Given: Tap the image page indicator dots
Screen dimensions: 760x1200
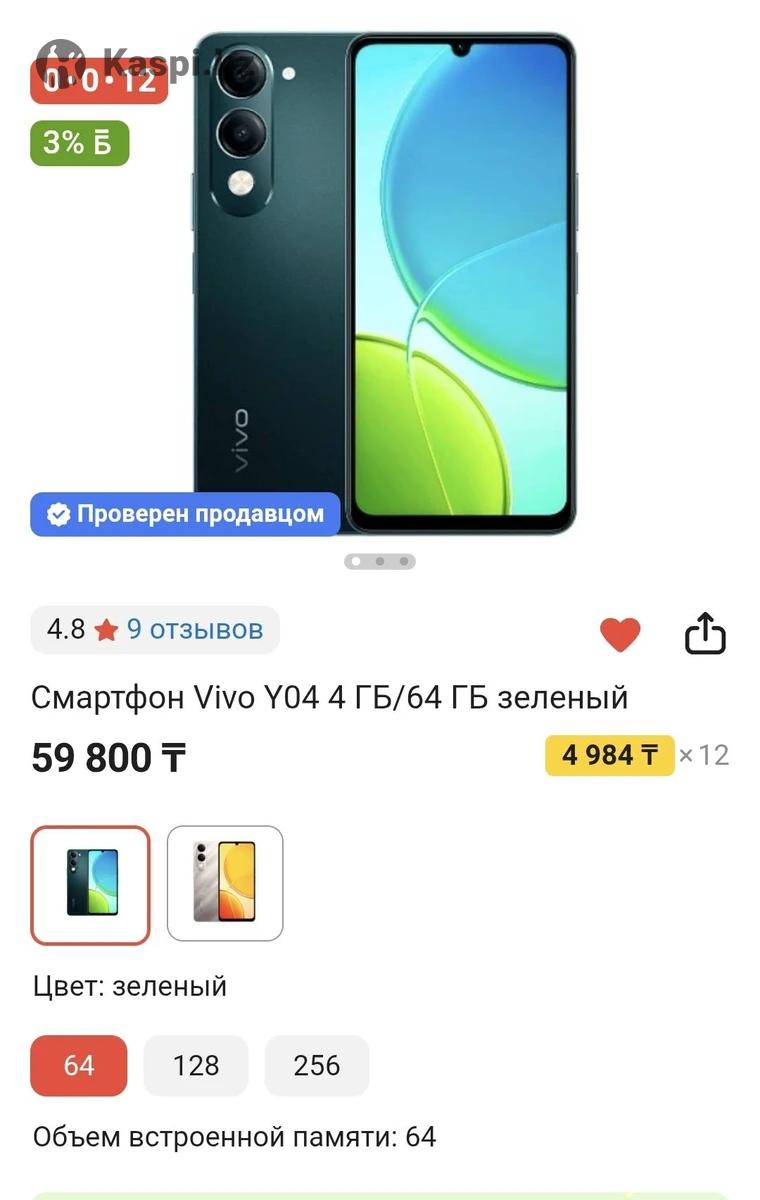Looking at the screenshot, I should [x=380, y=562].
